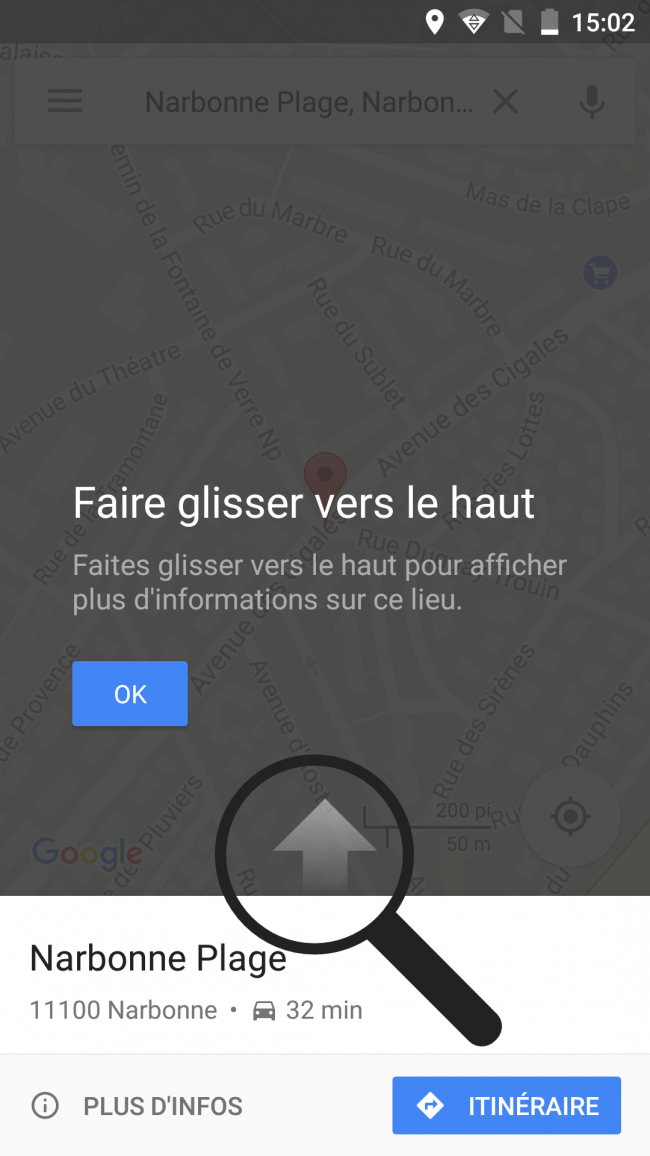Screen dimensions: 650x1156
Task: Open Plus d'infos for this place
Action: click(x=138, y=1106)
